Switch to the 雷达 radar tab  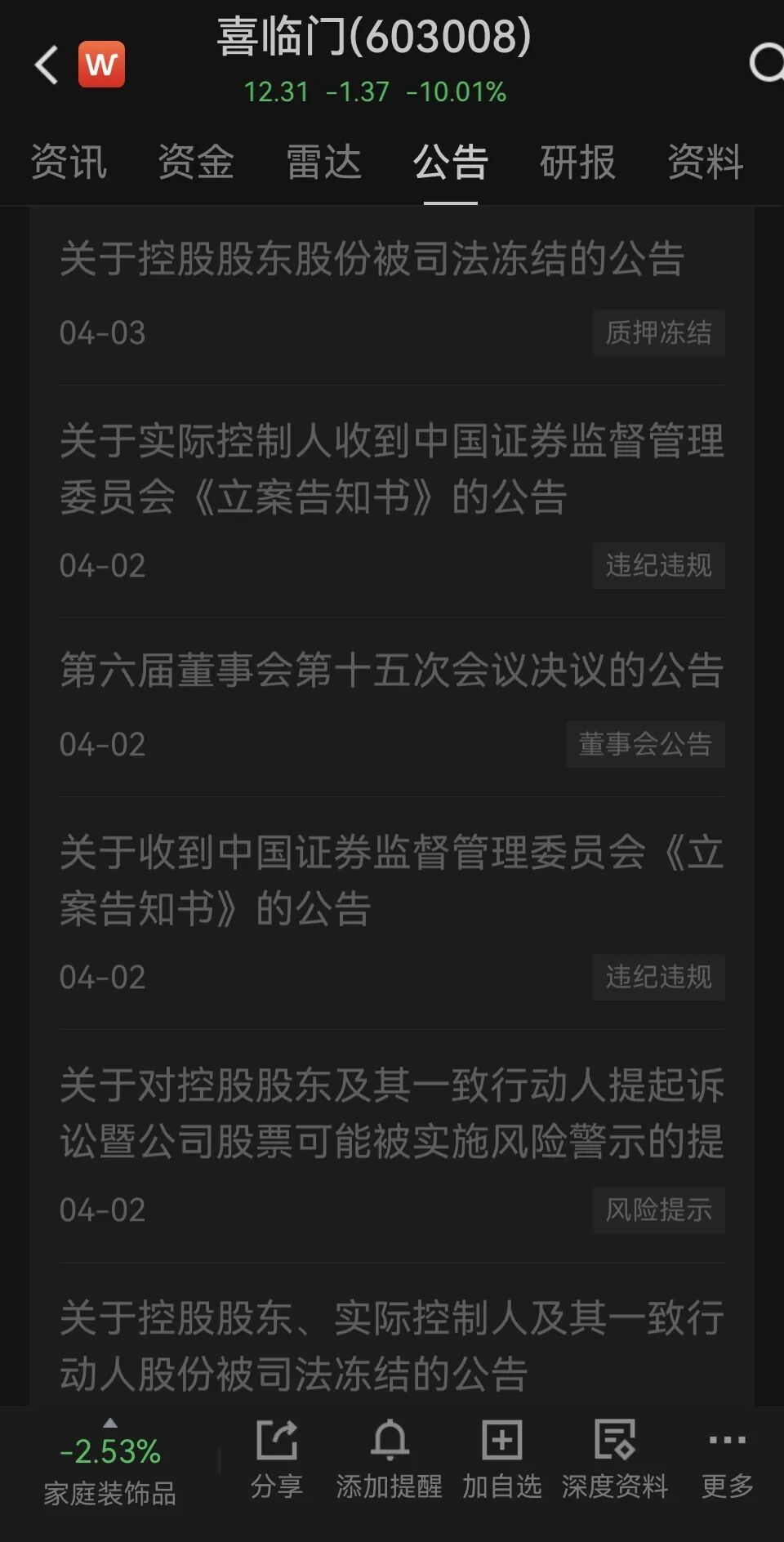point(323,164)
